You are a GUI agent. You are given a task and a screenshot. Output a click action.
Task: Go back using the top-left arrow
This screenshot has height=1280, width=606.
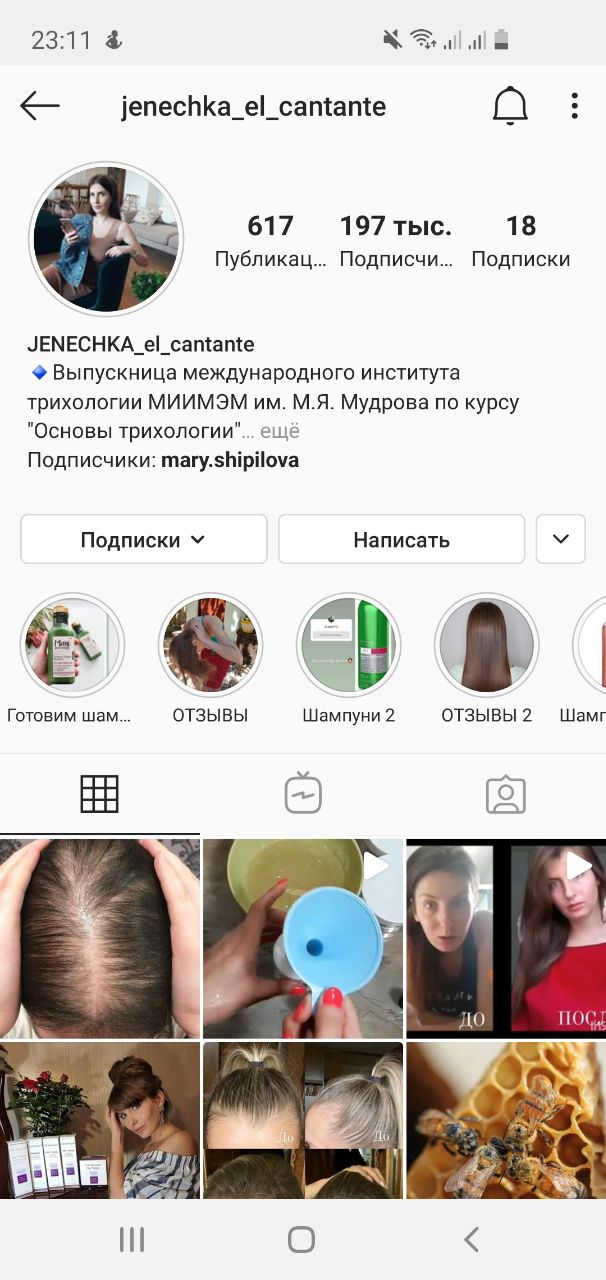pyautogui.click(x=40, y=106)
